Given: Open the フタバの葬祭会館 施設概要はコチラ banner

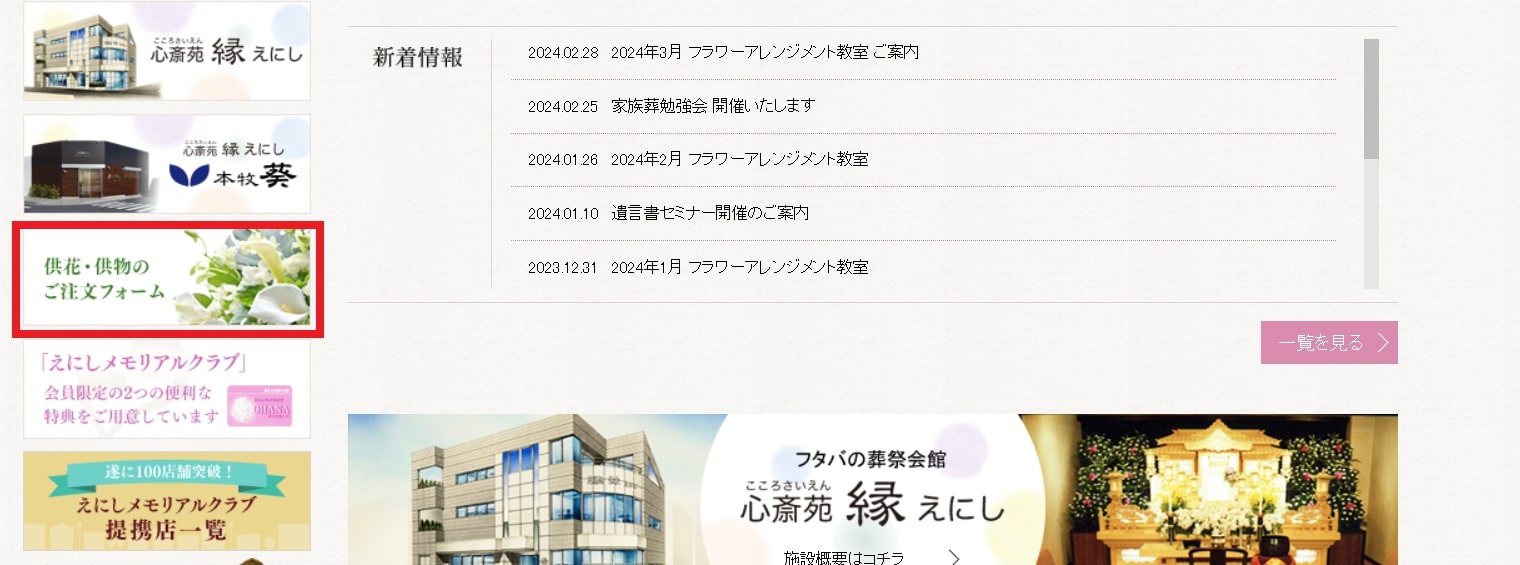Looking at the screenshot, I should (872, 490).
